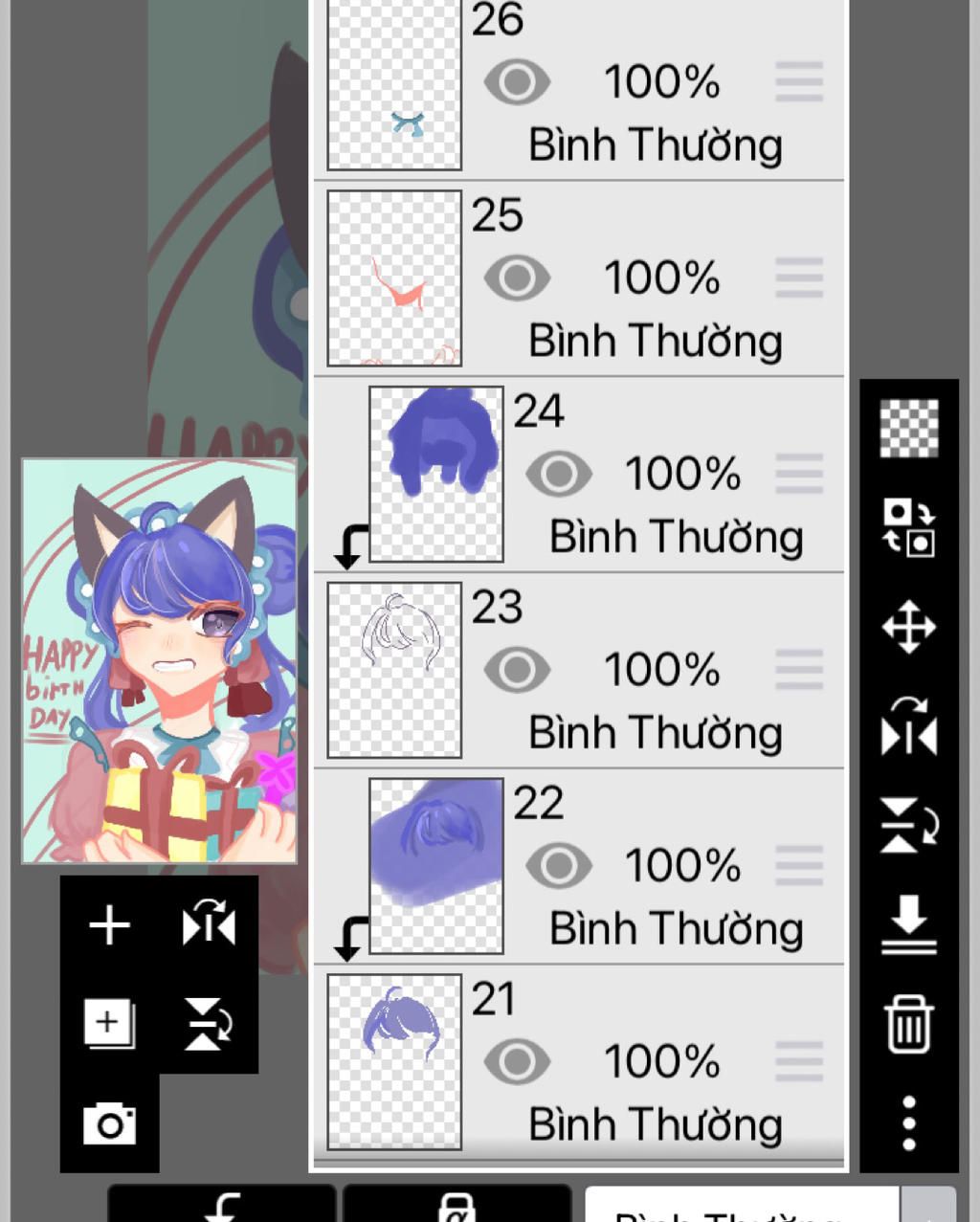980x1222 pixels.
Task: Duplicate layer with the plus-in-square icon
Action: coord(109,1024)
